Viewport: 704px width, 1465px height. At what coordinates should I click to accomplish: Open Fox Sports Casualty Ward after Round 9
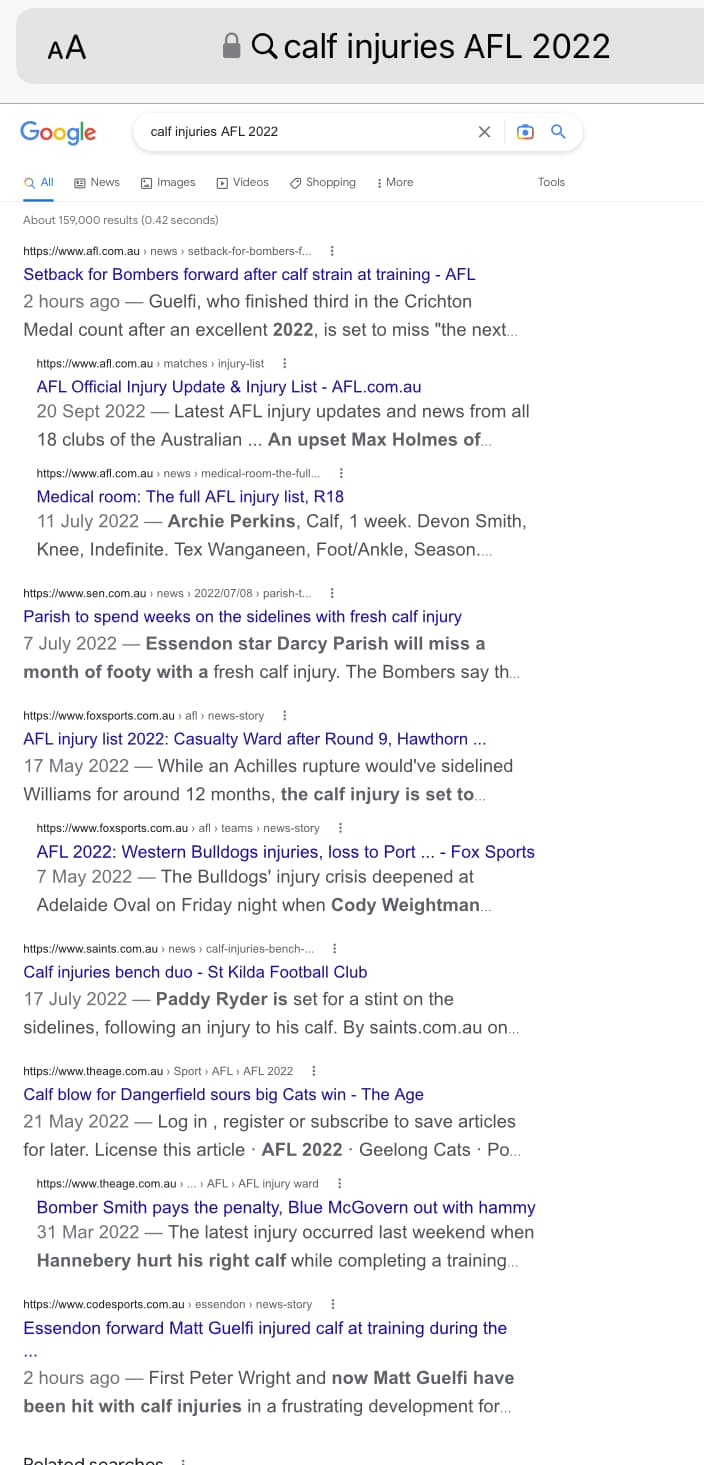[x=255, y=739]
